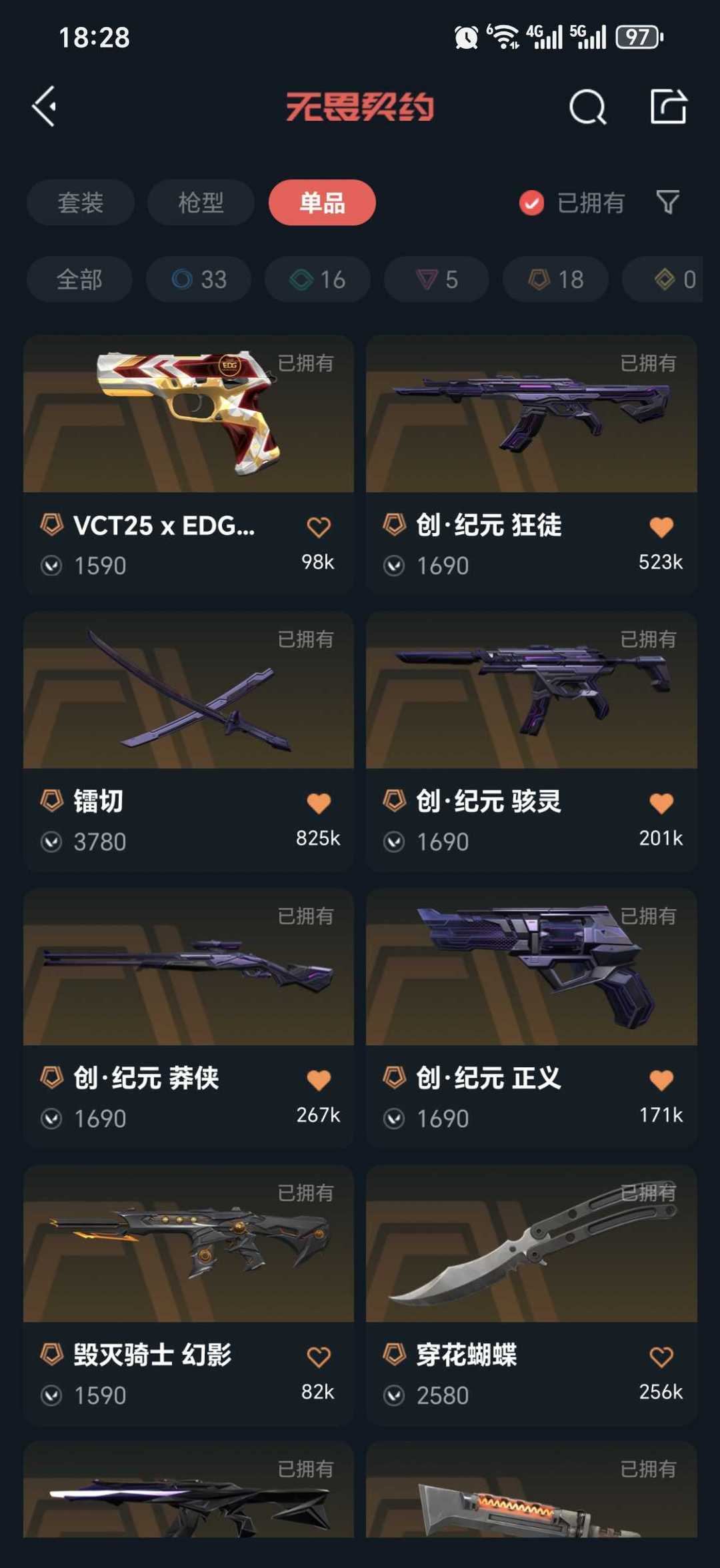Favorite the VCT25 x EDG pistol skin
720x1568 pixels.
[x=320, y=526]
